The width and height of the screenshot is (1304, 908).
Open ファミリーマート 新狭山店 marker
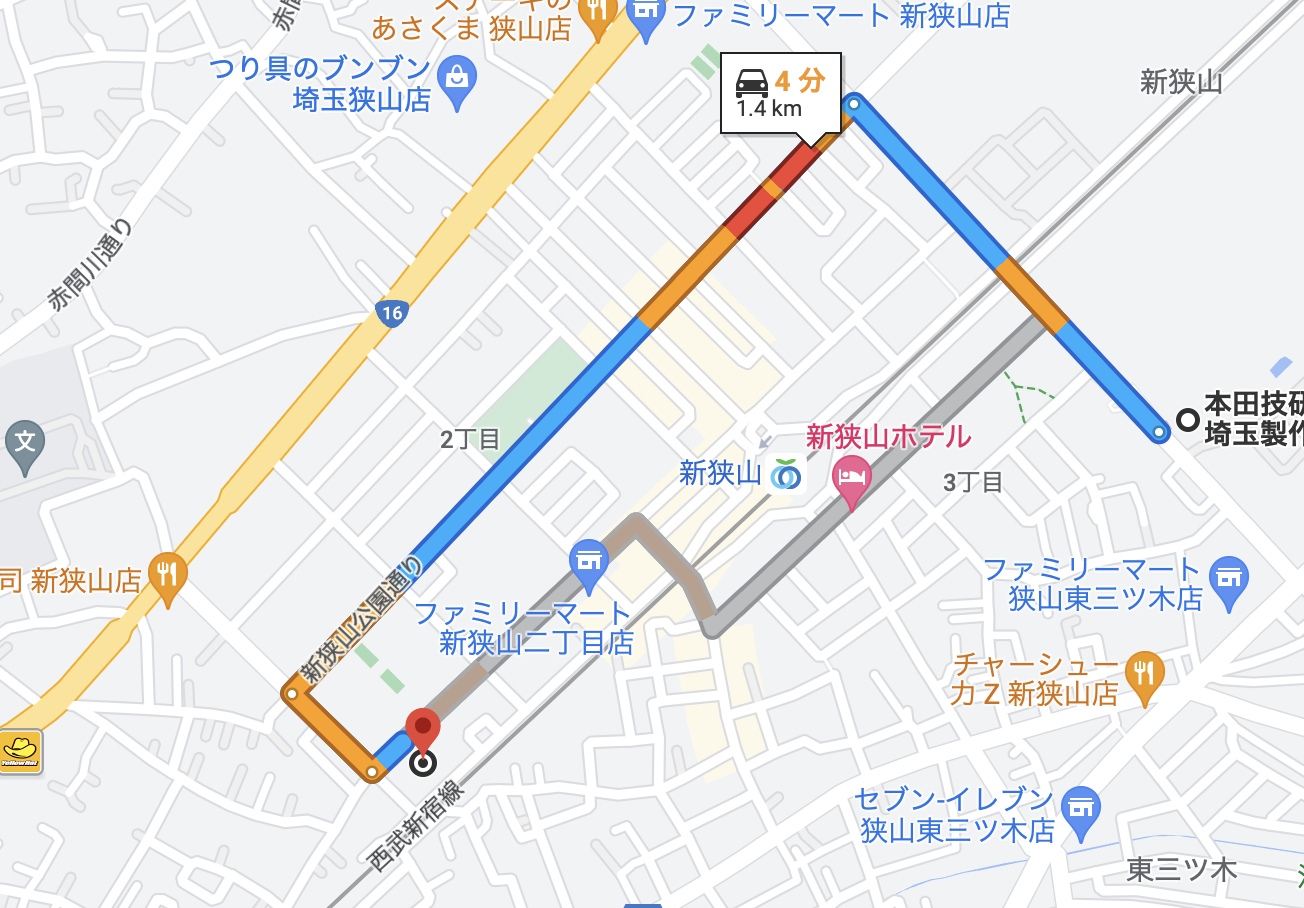pyautogui.click(x=646, y=16)
